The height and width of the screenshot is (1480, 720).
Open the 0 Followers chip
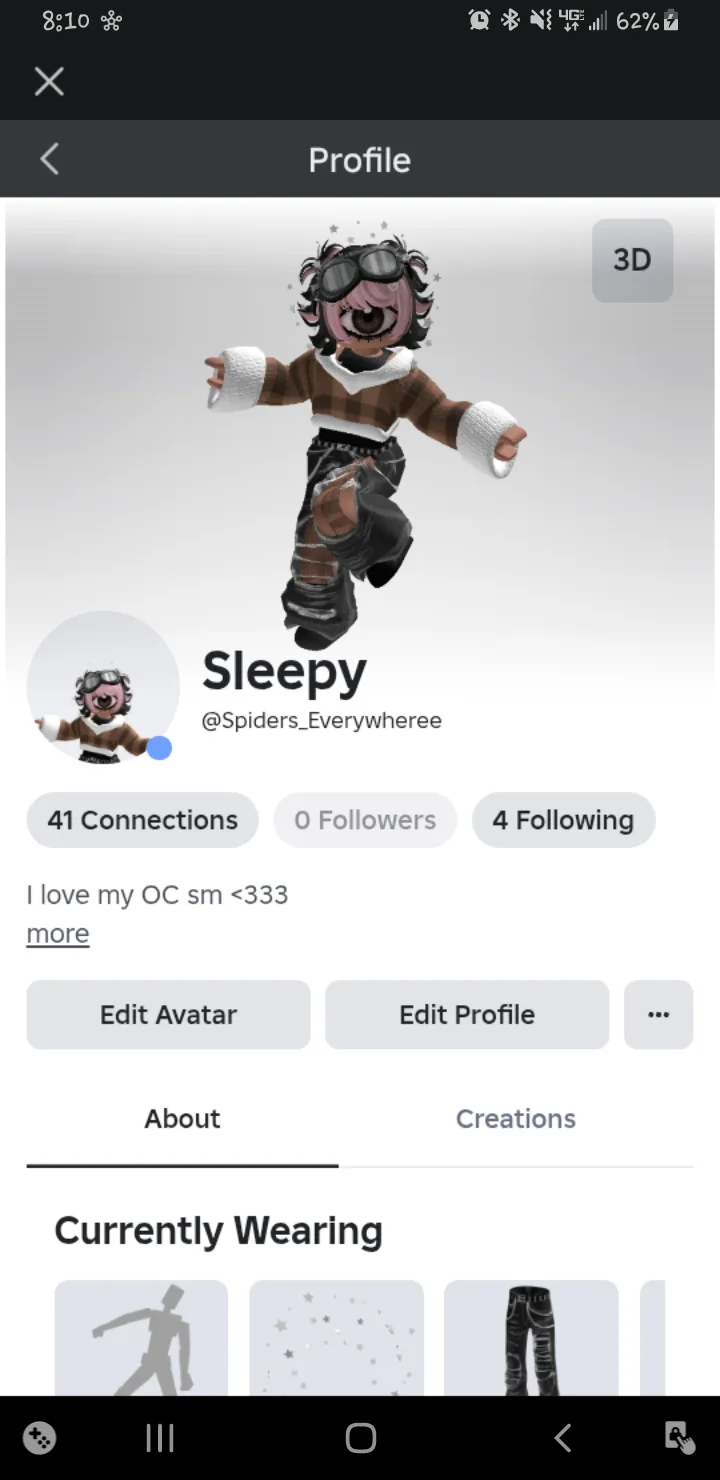click(x=365, y=820)
